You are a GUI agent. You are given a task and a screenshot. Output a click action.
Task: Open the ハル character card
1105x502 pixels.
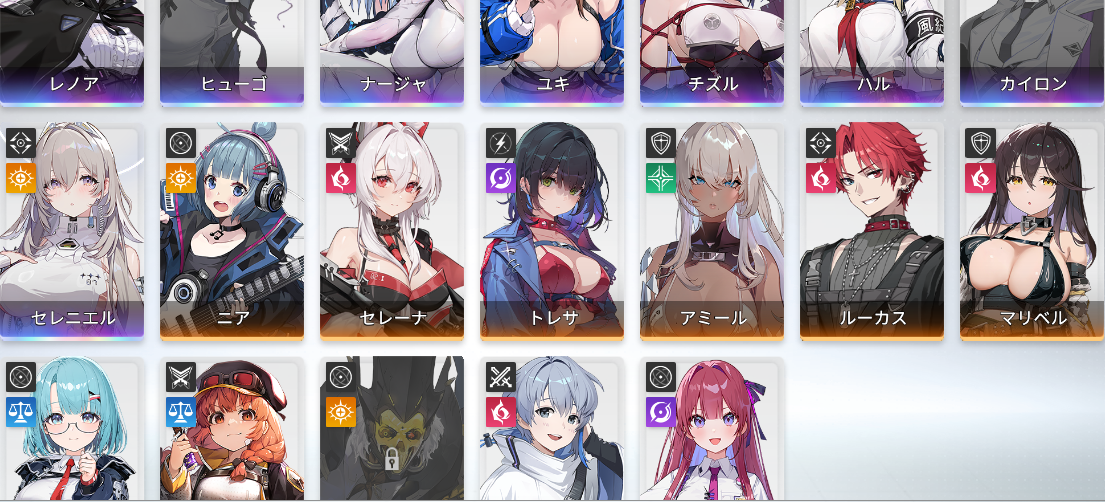872,50
